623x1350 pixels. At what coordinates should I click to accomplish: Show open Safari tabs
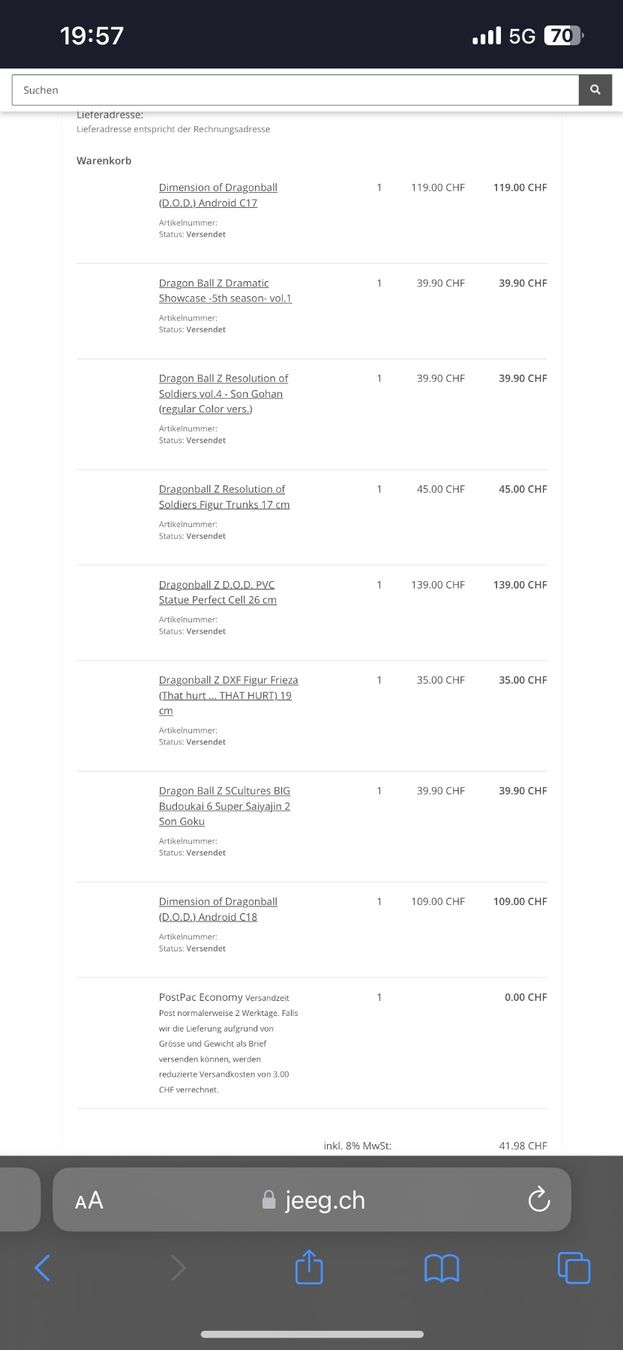click(574, 1268)
